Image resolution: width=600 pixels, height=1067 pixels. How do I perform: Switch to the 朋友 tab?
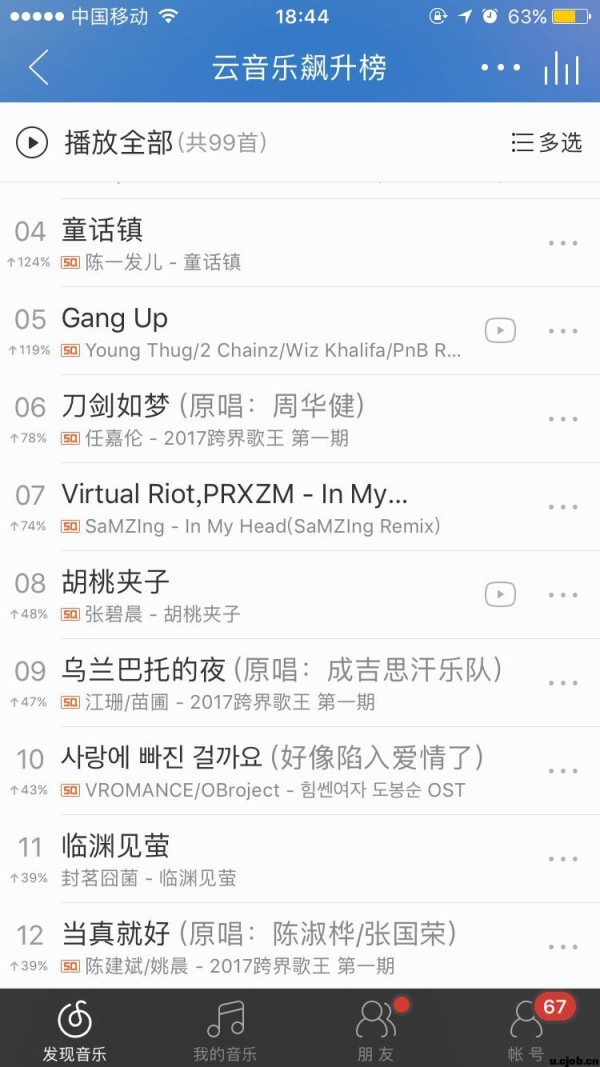pyautogui.click(x=375, y=1030)
